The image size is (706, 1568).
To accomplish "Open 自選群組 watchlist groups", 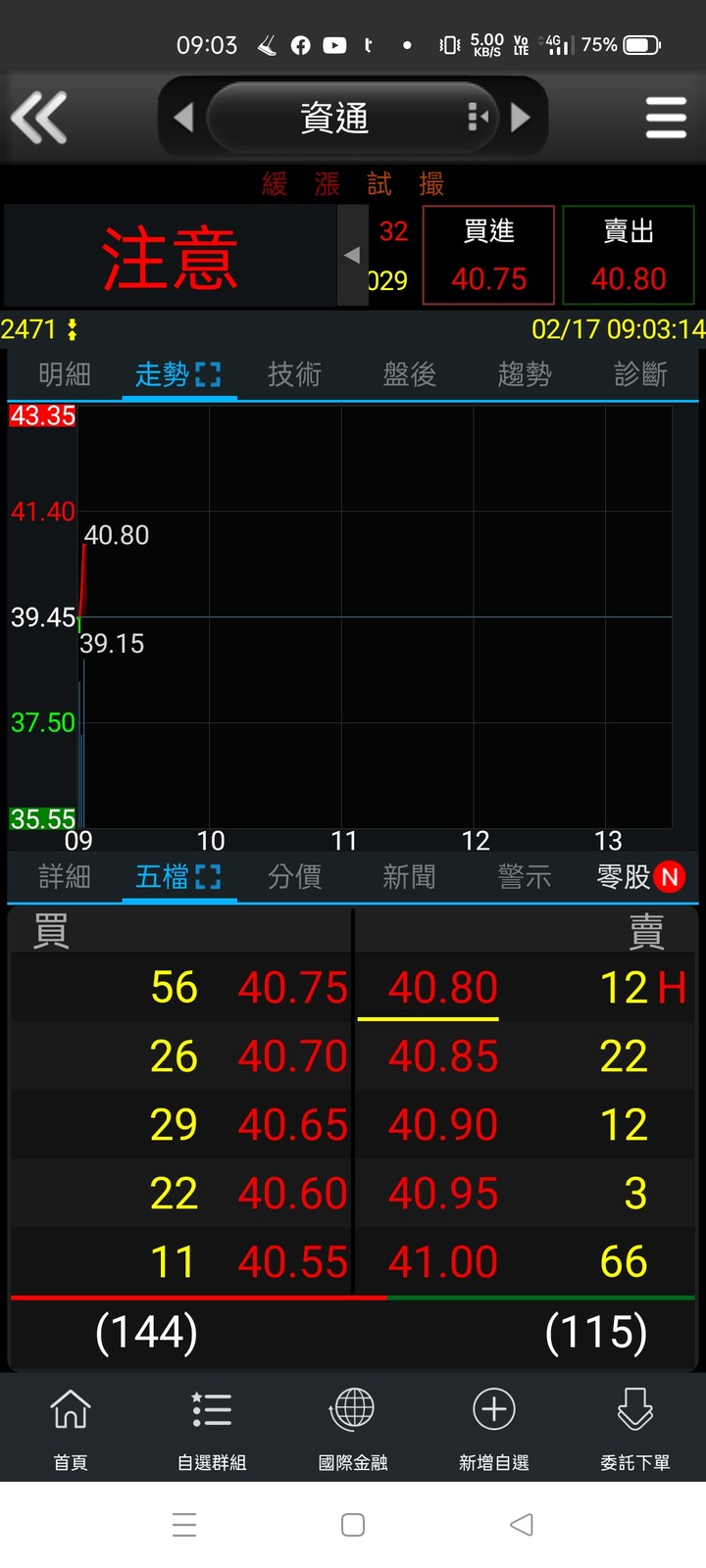I will coord(212,1429).
